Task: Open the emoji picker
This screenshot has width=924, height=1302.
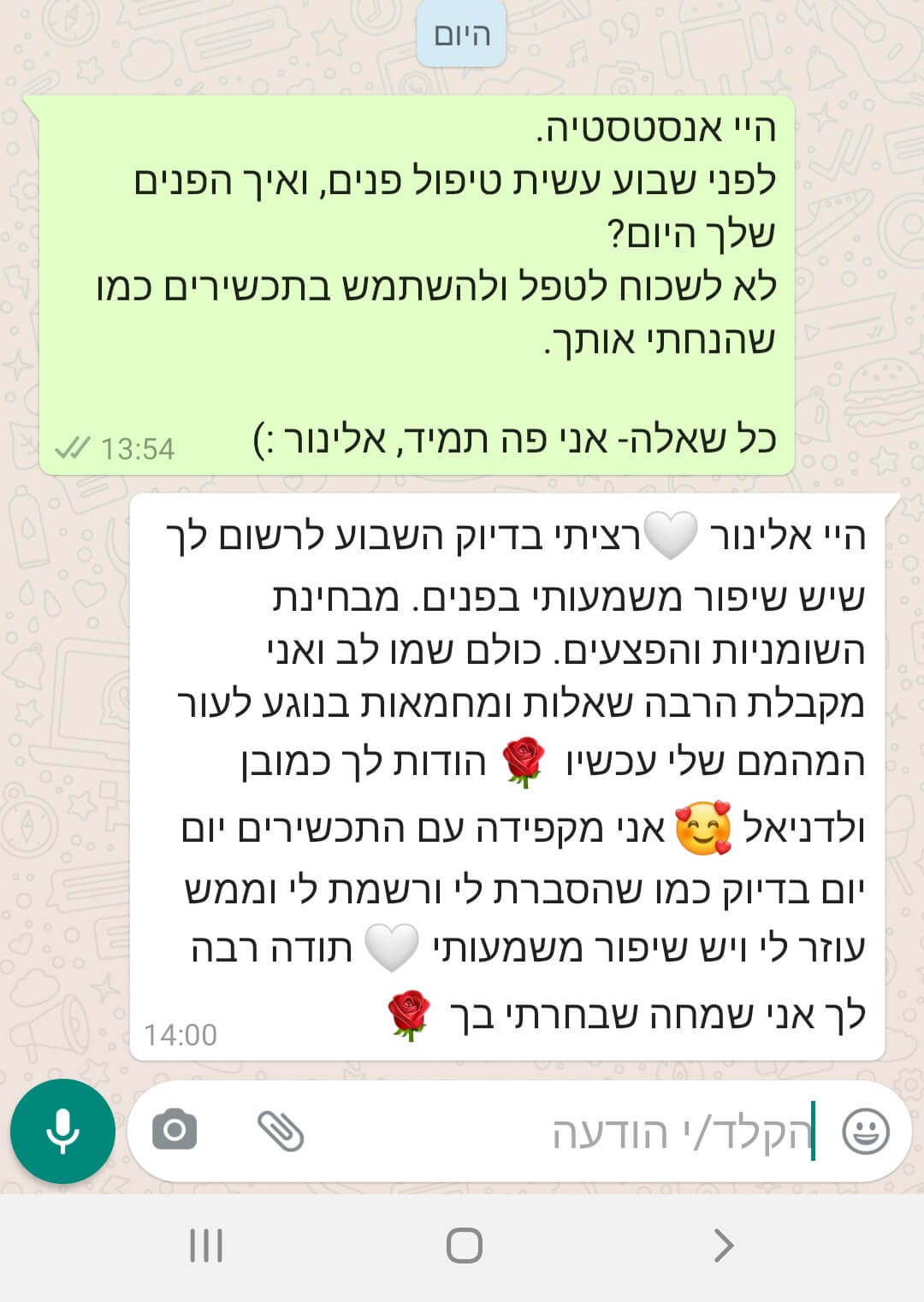Action: tap(866, 1131)
